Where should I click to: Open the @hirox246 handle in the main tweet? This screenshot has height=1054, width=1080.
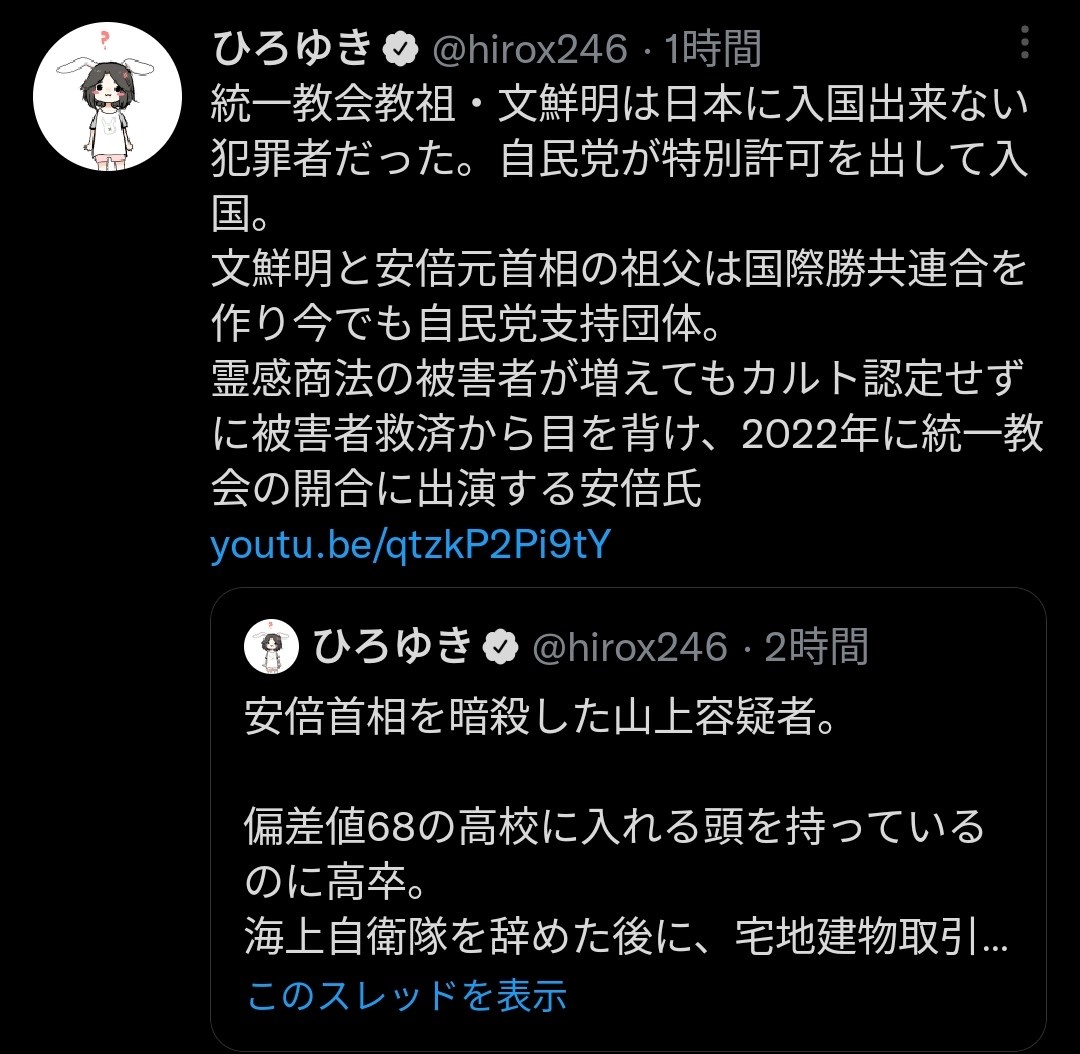point(529,48)
